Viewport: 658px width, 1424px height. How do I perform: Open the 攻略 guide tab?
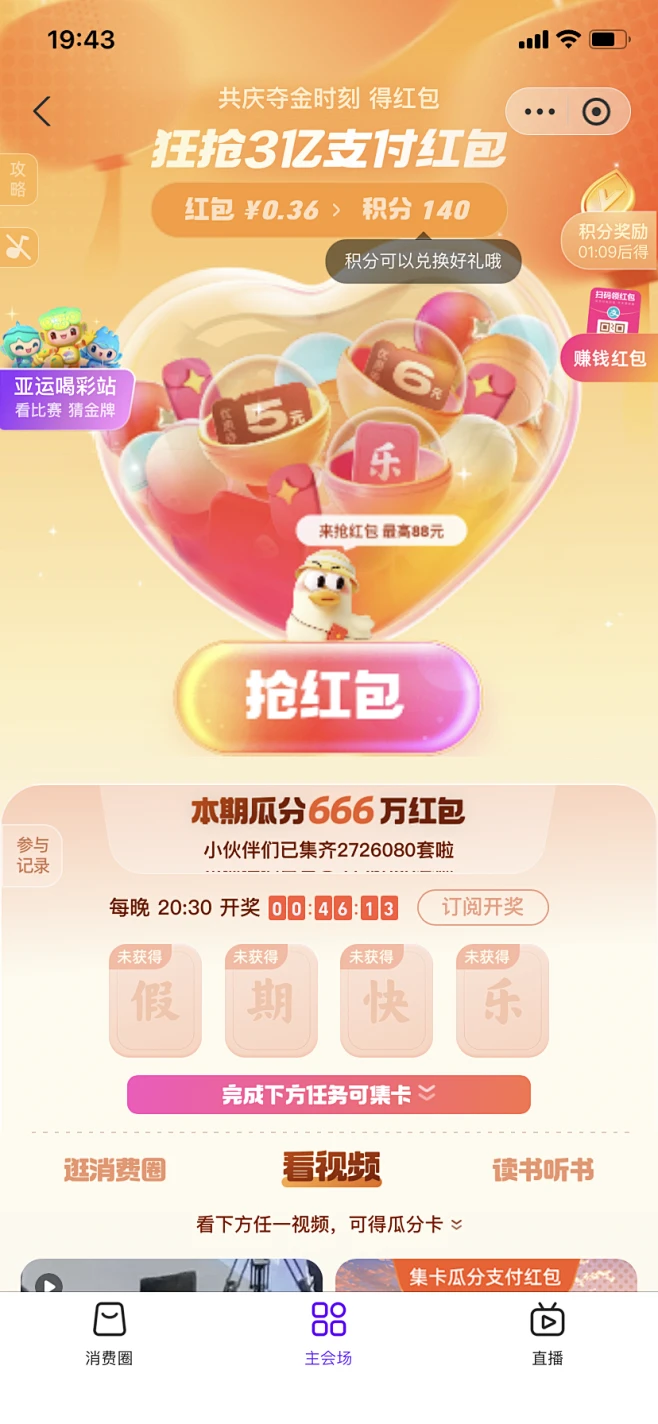18,179
